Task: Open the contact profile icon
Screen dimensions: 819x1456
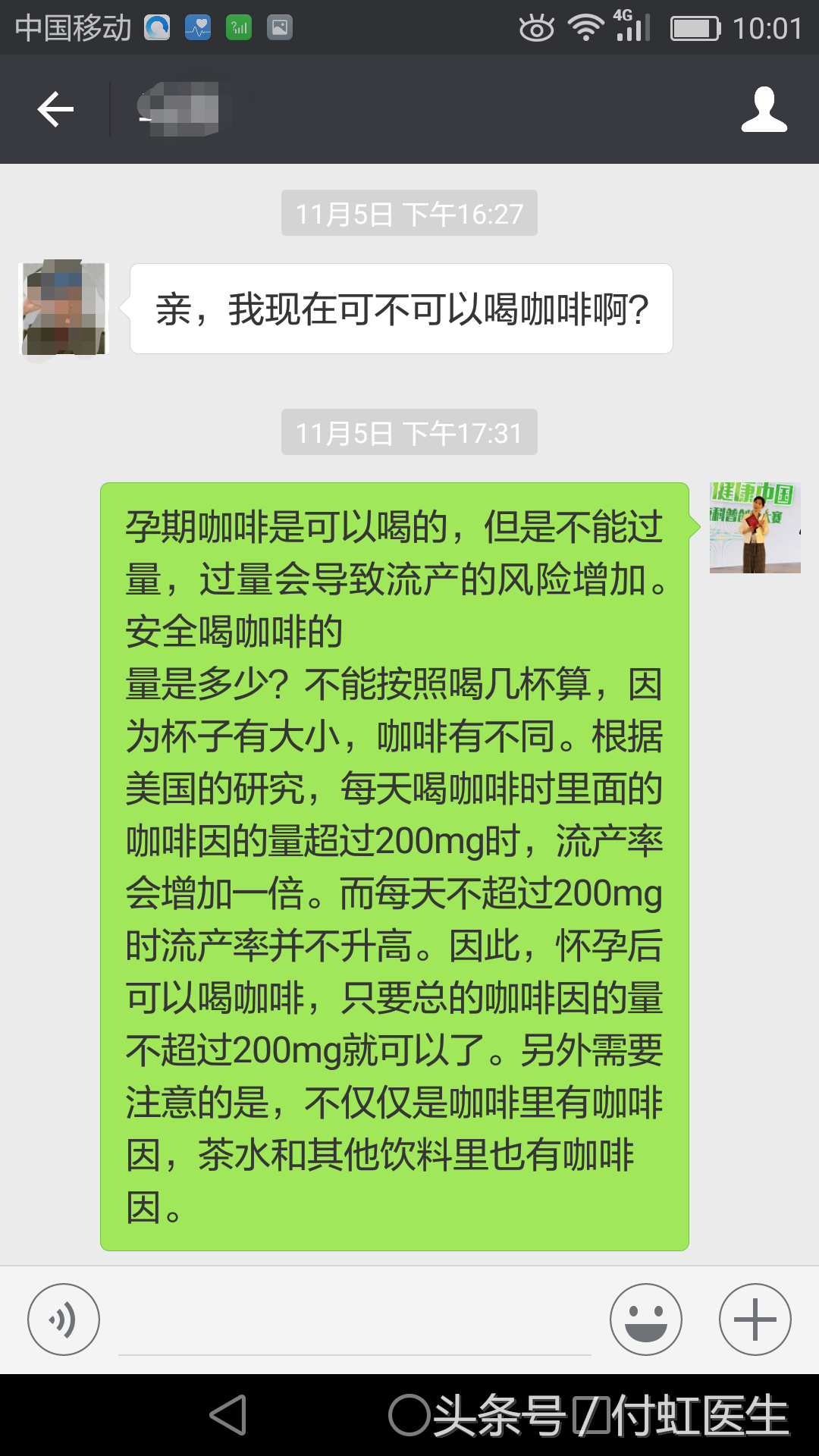Action: 764,110
